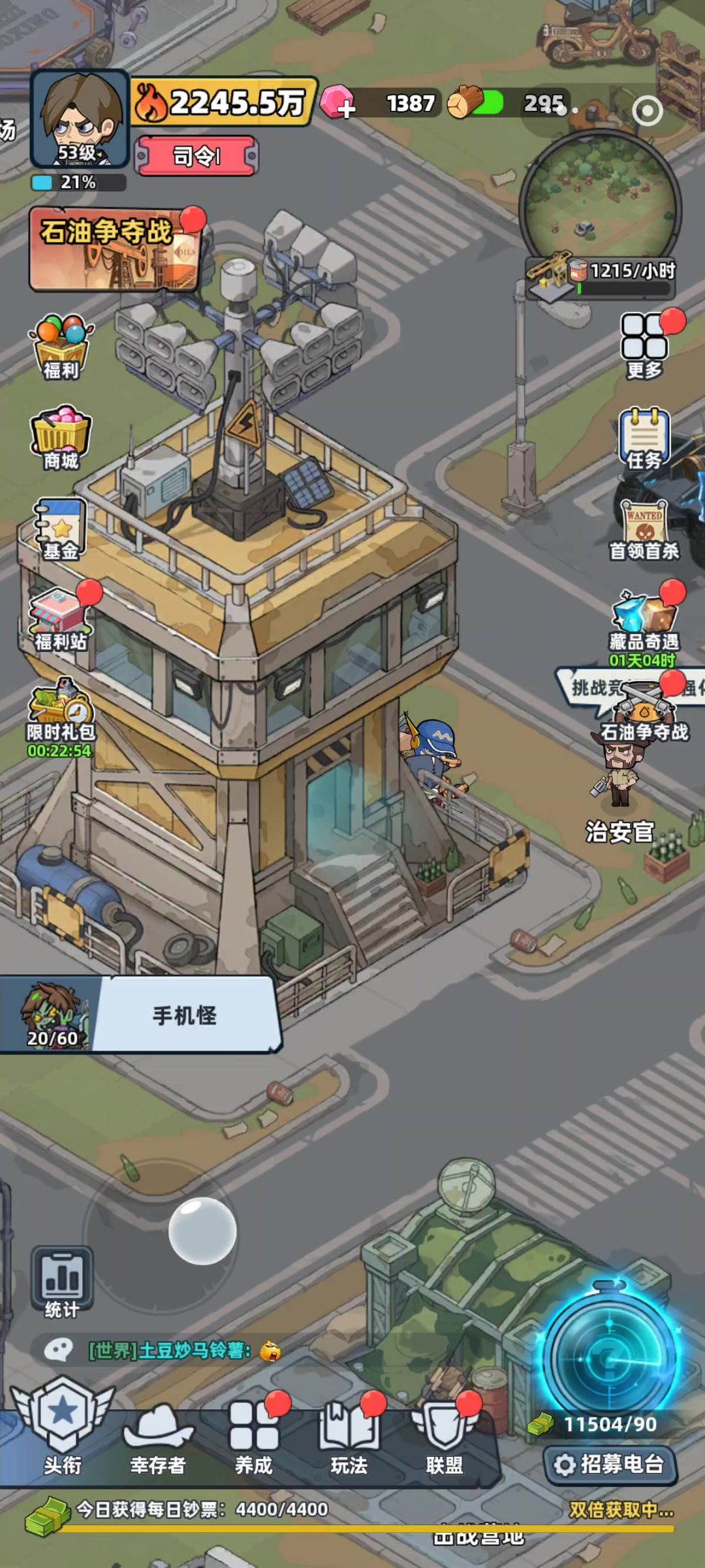Open the world chat message bar
705x1568 pixels.
(170, 1350)
